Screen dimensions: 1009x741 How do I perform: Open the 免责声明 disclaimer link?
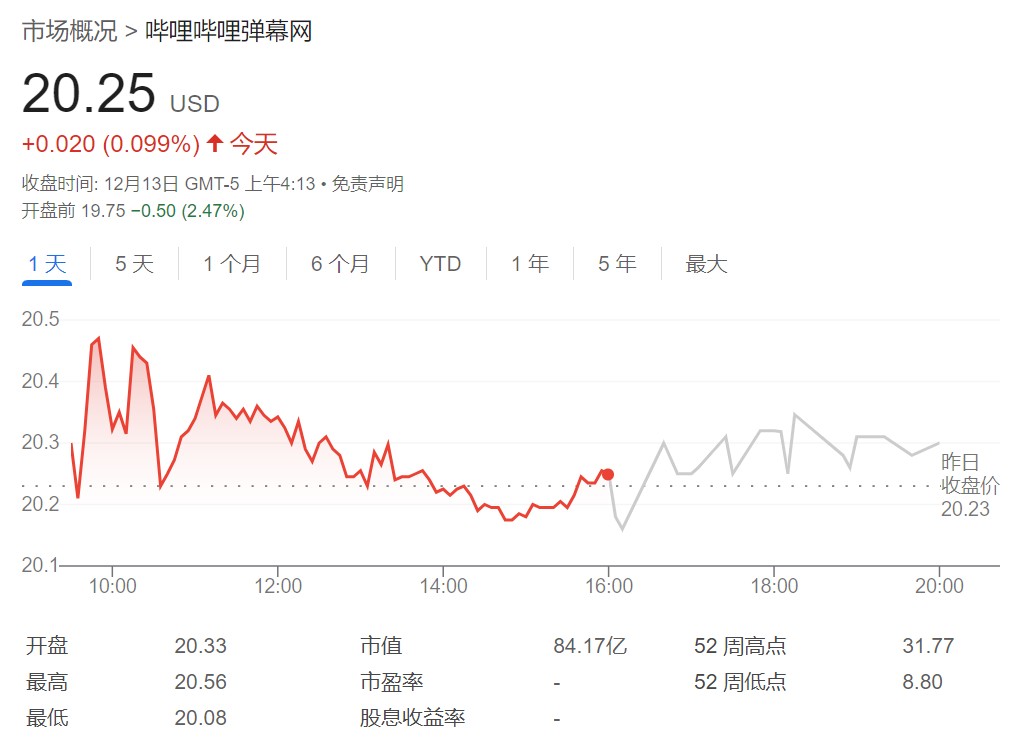click(x=368, y=184)
